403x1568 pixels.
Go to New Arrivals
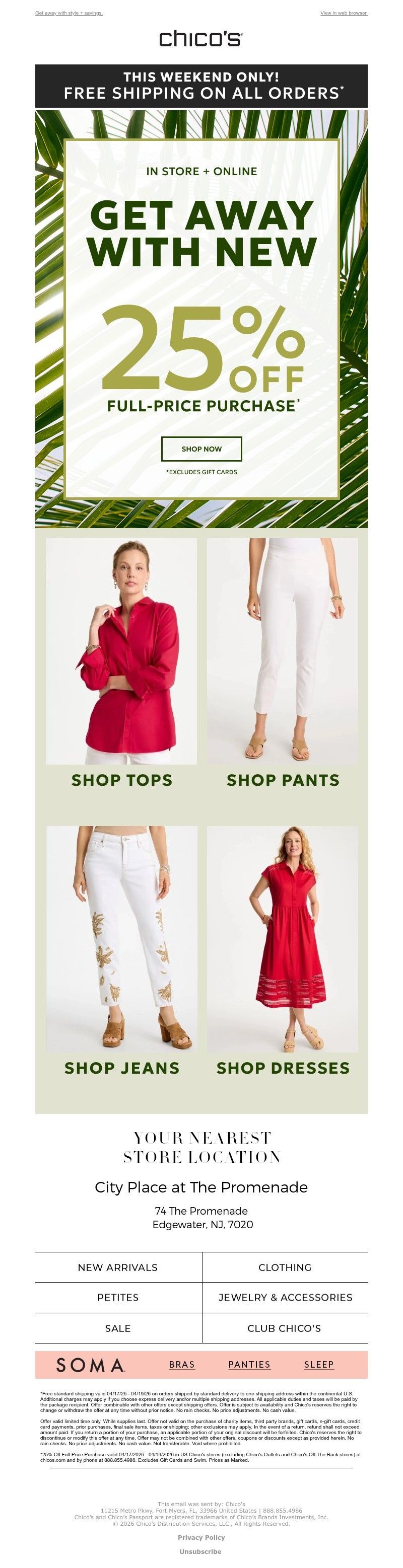point(118,1267)
